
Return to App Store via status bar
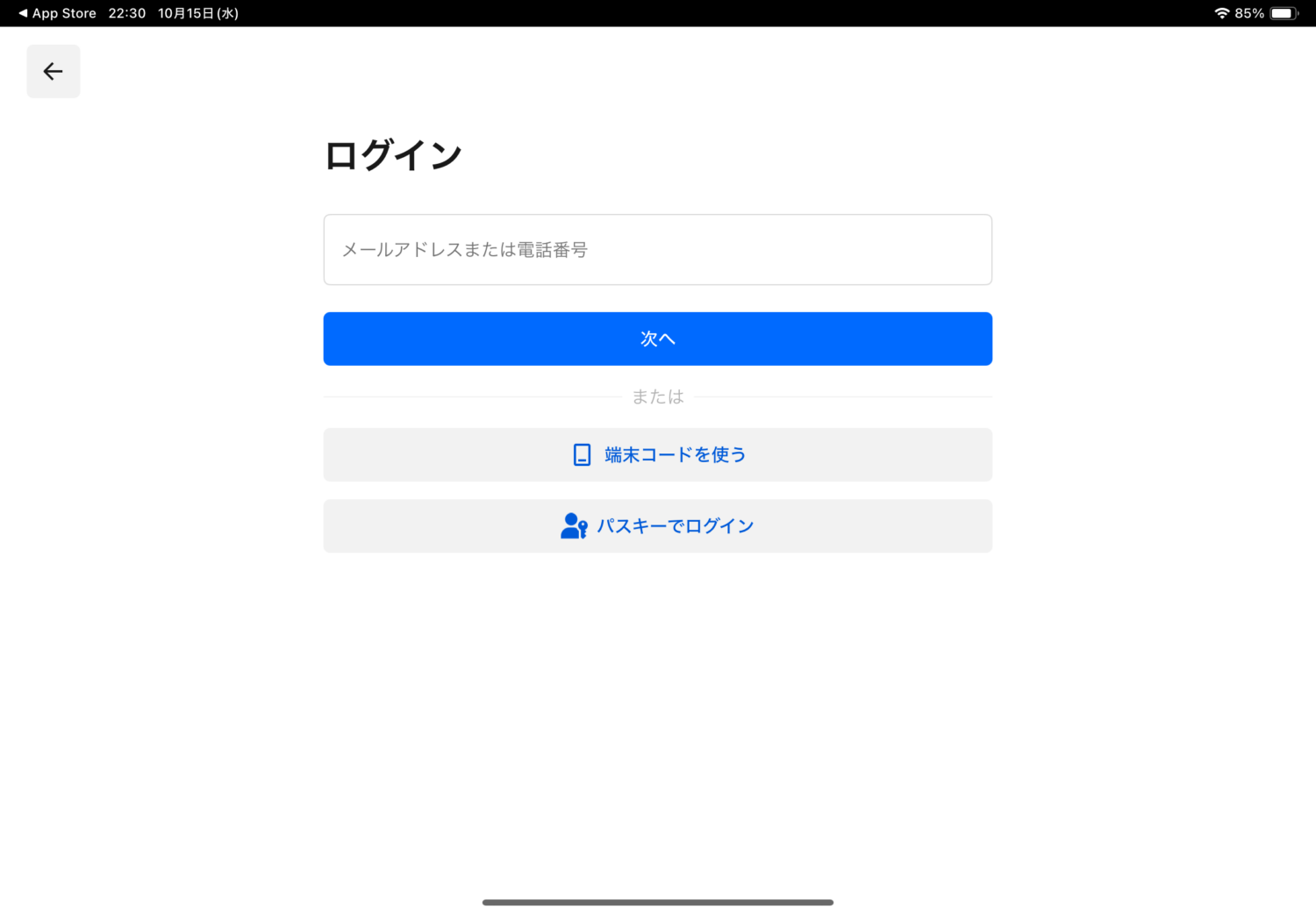click(x=57, y=13)
